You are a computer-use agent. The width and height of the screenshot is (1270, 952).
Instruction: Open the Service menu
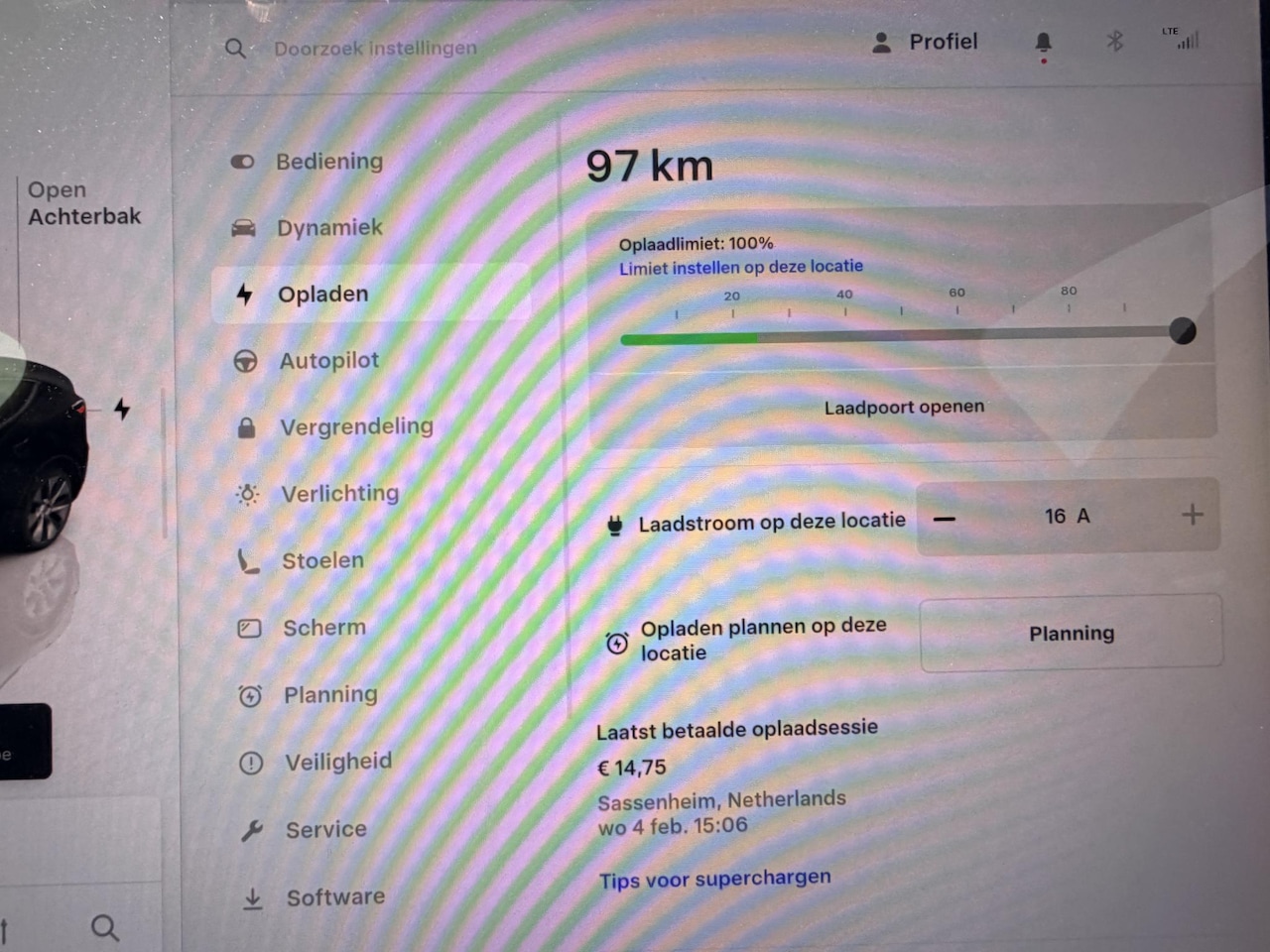325,829
